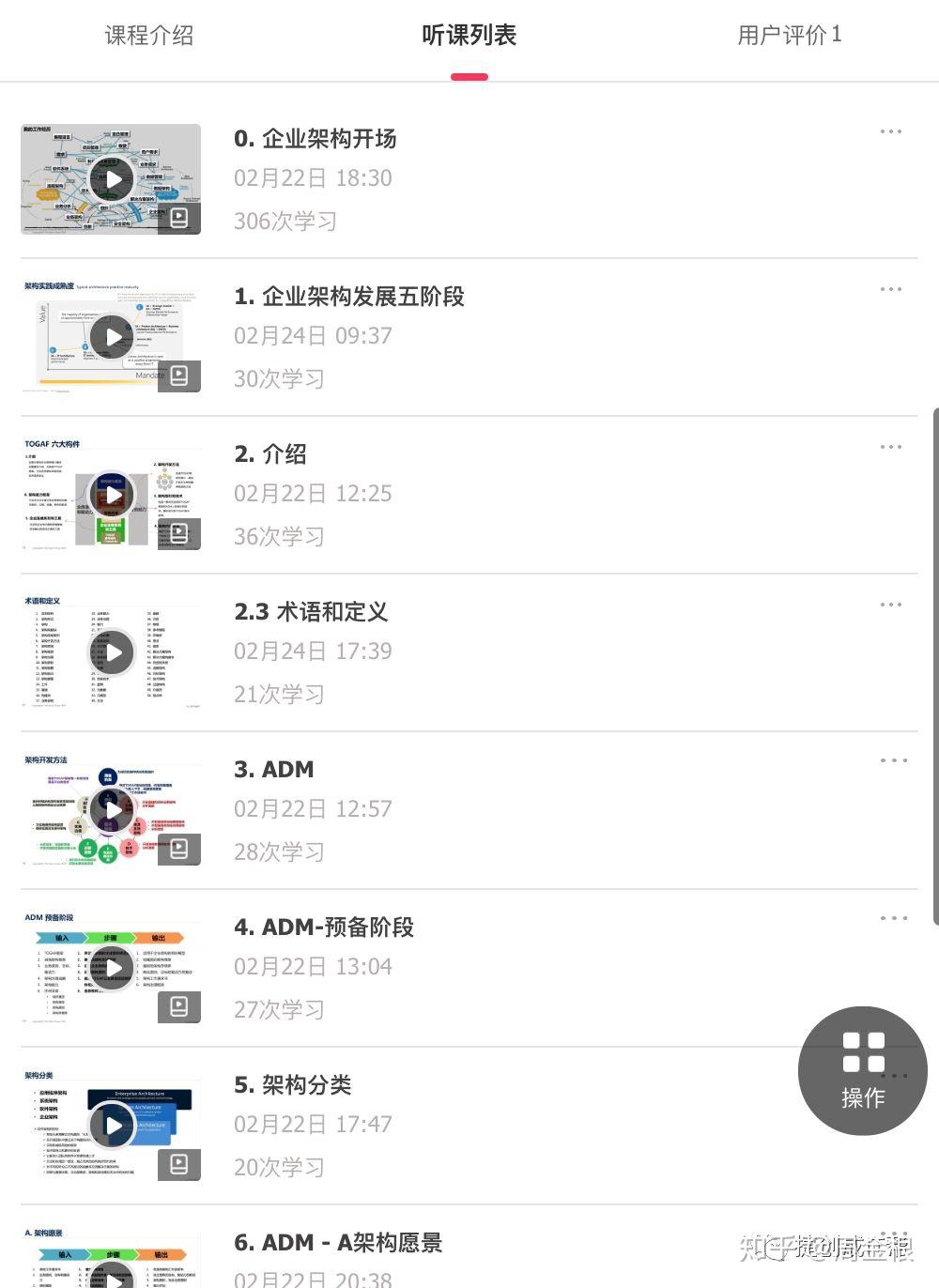Viewport: 939px width, 1288px height.
Task: Show options for lesson 3. ADM
Action: (x=893, y=760)
